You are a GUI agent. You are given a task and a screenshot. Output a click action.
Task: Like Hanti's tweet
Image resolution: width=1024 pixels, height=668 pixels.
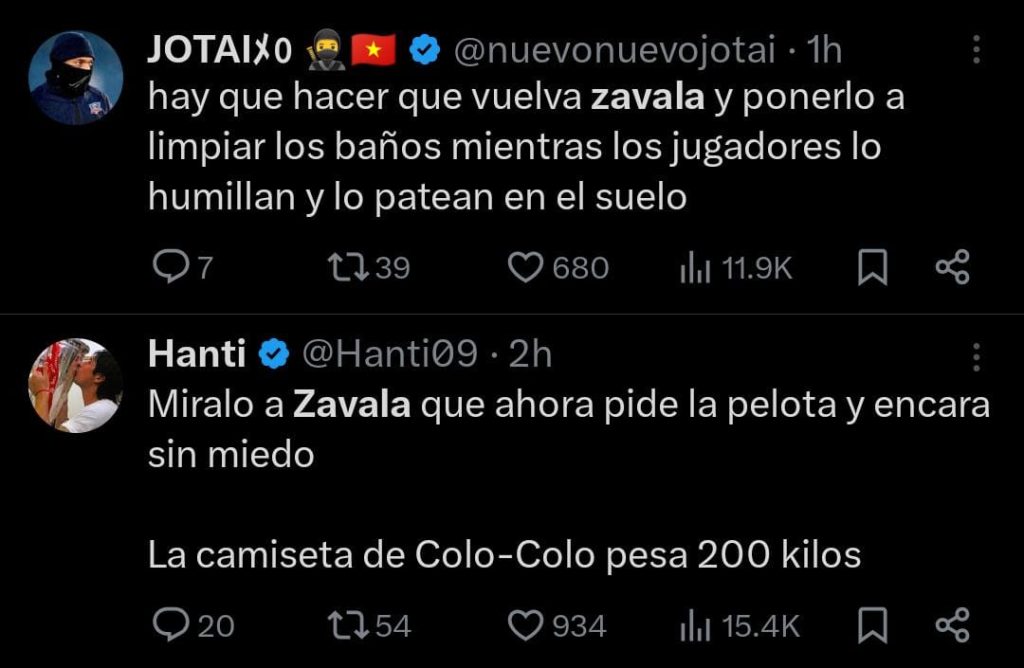click(525, 626)
